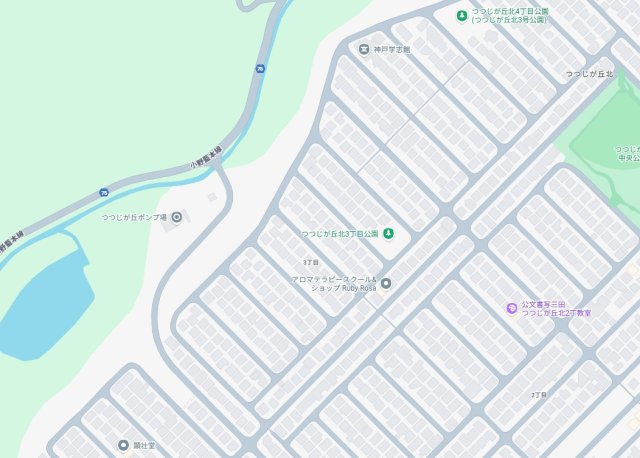Open the 公文書写三田 つつじが丘北2丁教室 marker
Screen dimensions: 640x458
tap(511, 308)
